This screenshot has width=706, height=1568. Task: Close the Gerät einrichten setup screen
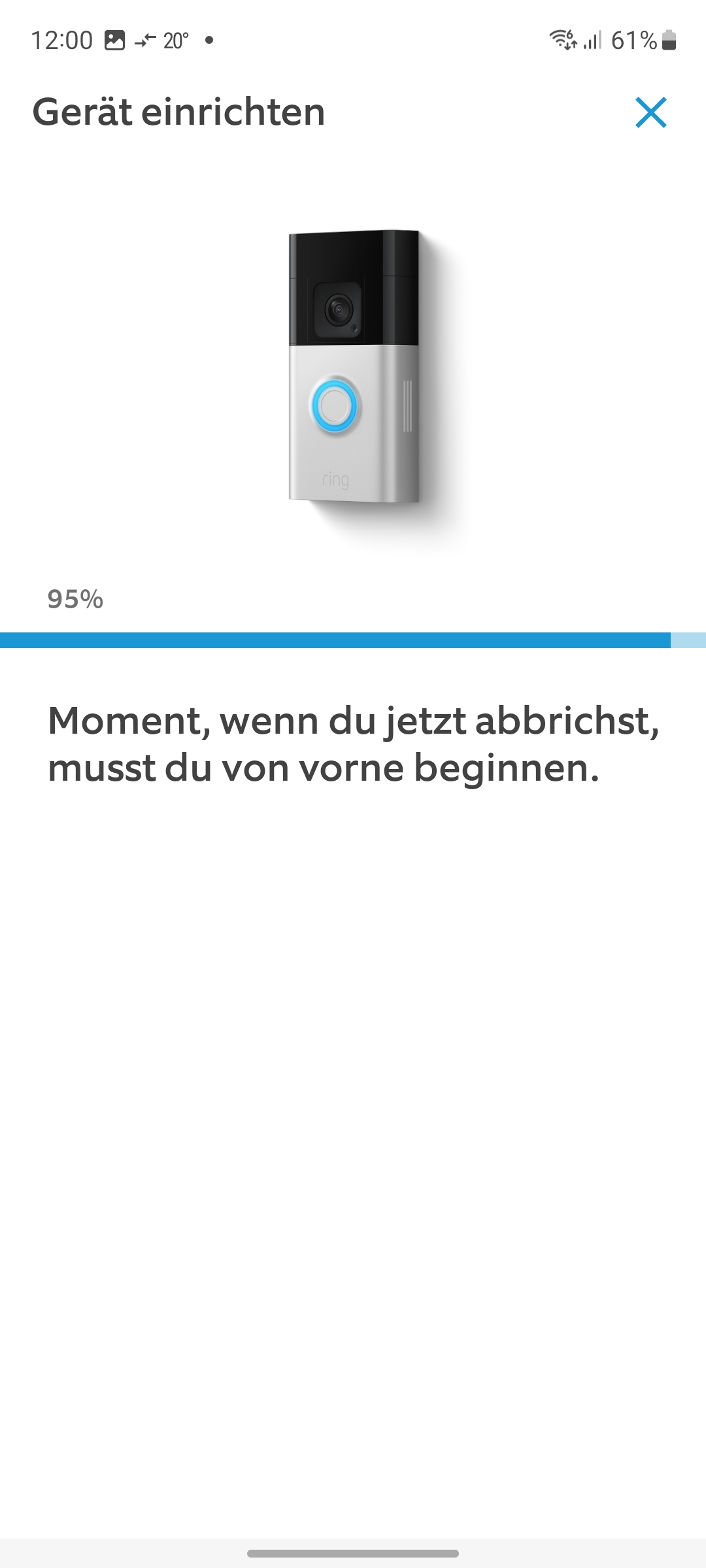pyautogui.click(x=650, y=112)
